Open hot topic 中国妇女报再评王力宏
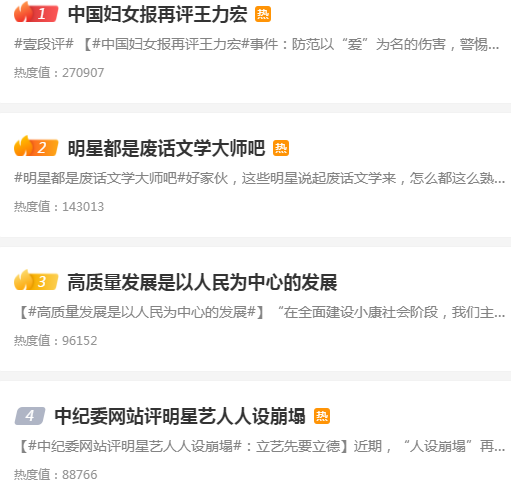Viewport: 511px width, 483px height. click(157, 15)
